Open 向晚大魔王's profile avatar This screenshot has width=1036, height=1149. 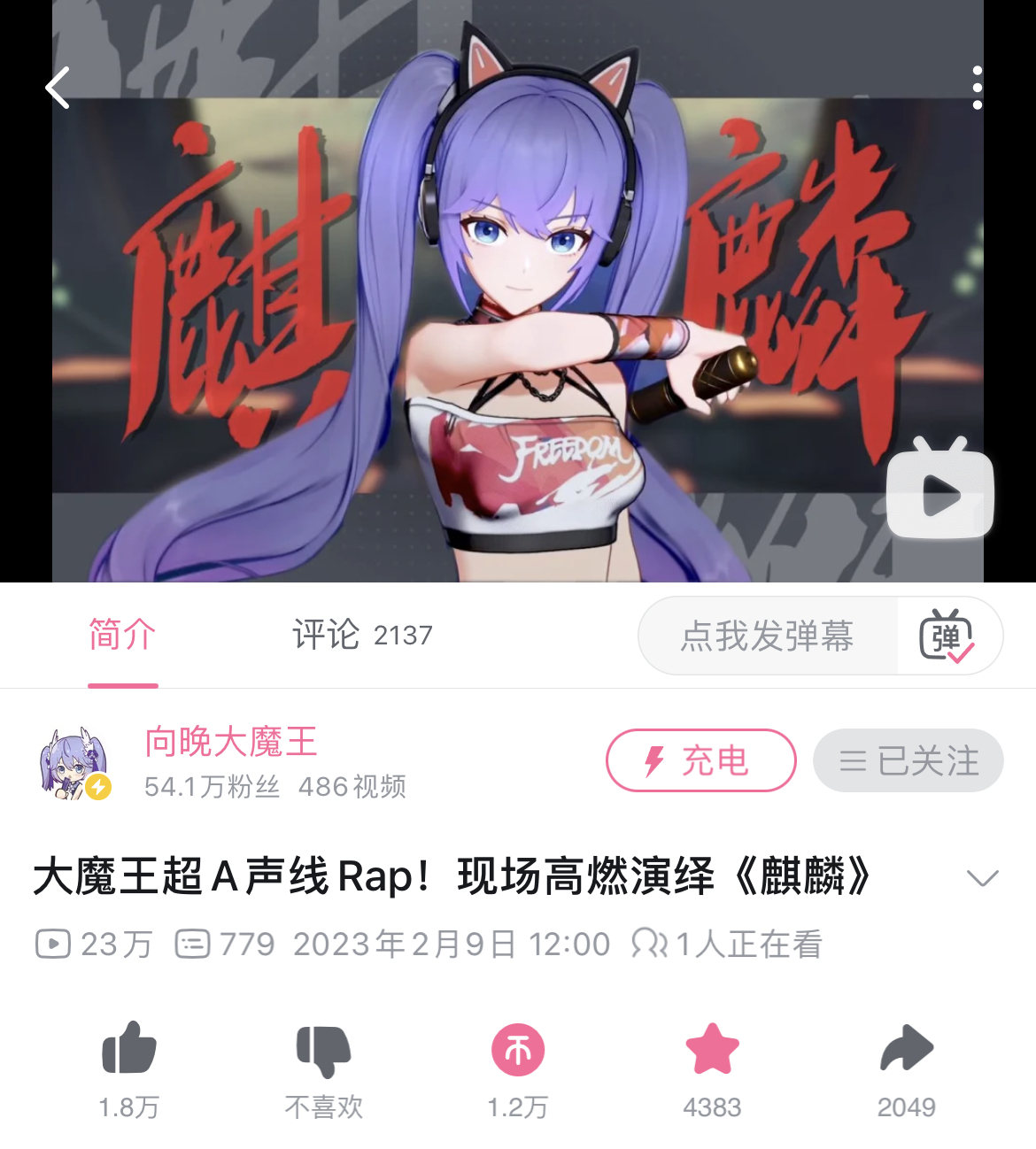click(x=74, y=762)
